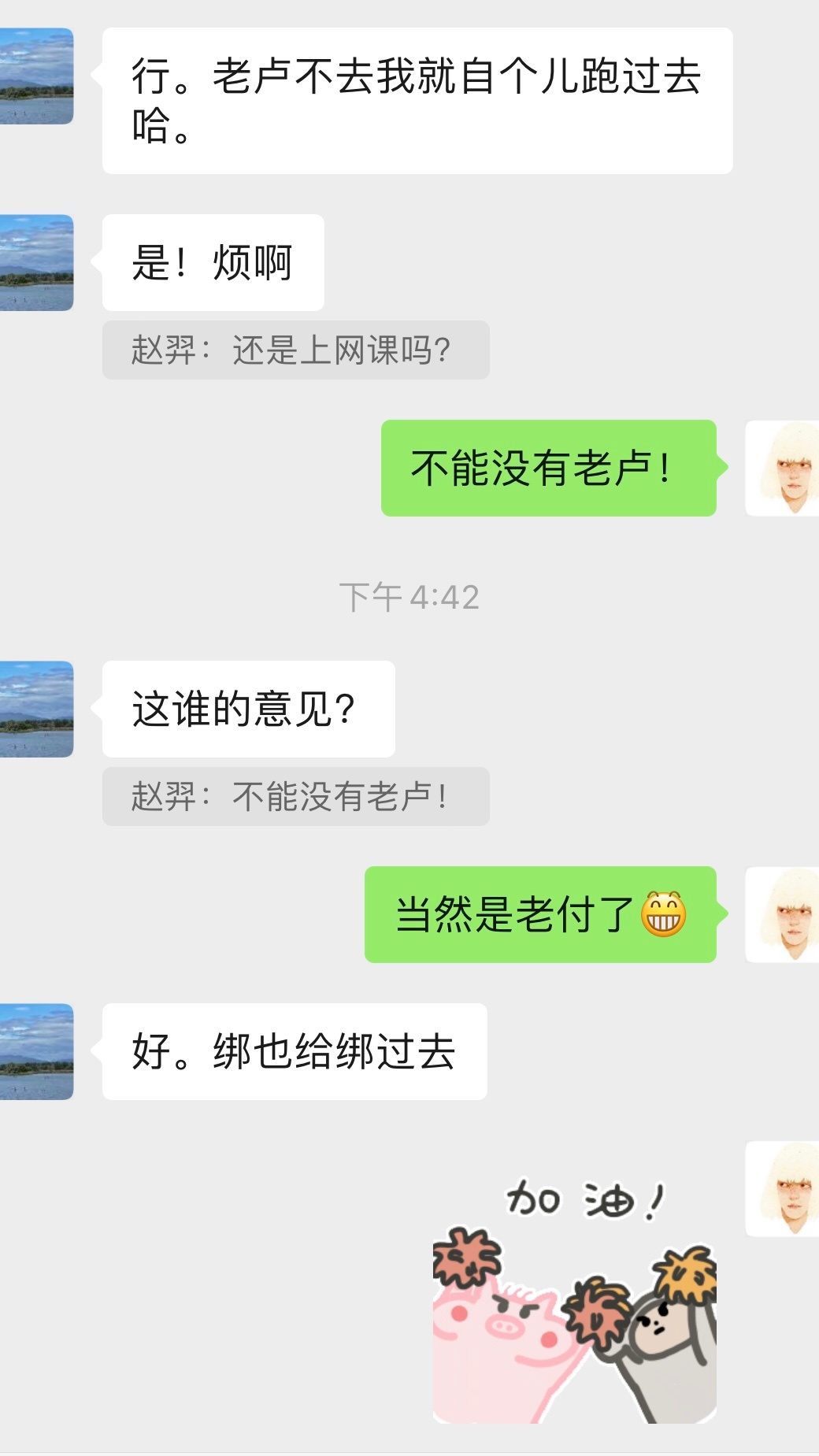Open sender's avatar next to green '不能没有老卢!' bubble
The image size is (819, 1456).
coord(782,468)
